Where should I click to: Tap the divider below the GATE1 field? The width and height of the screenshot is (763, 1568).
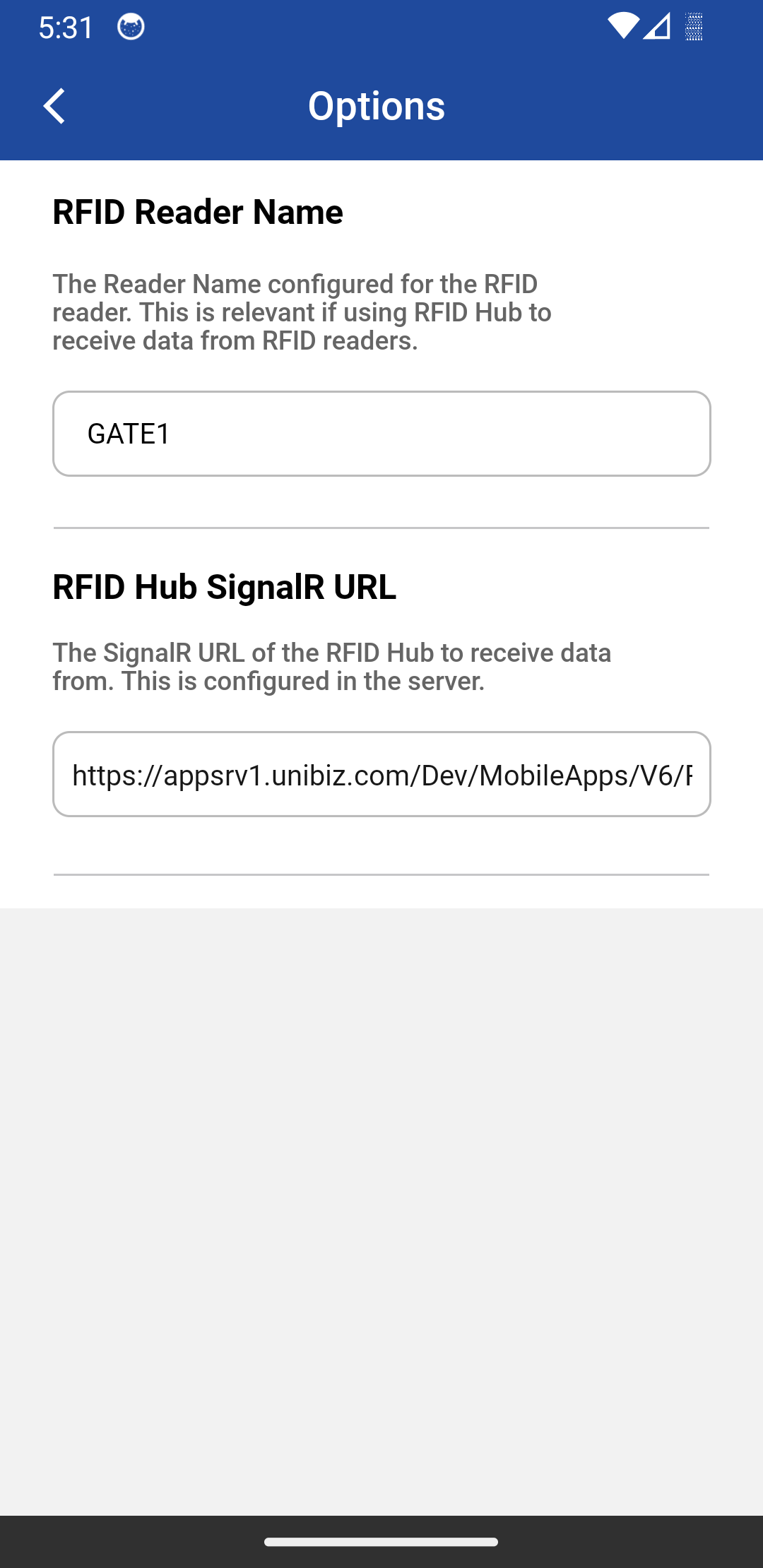point(381,526)
